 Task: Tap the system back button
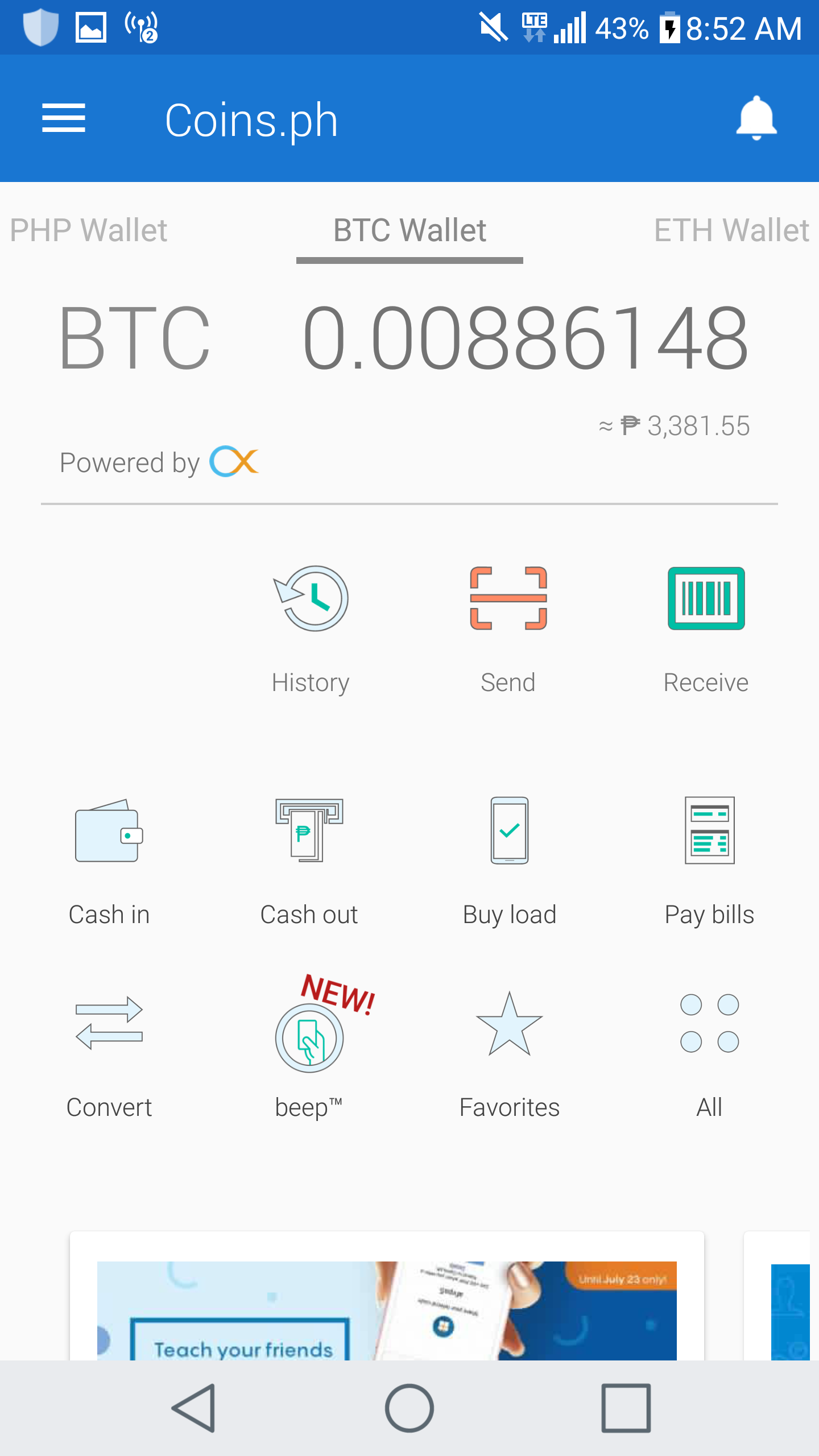[193, 1408]
